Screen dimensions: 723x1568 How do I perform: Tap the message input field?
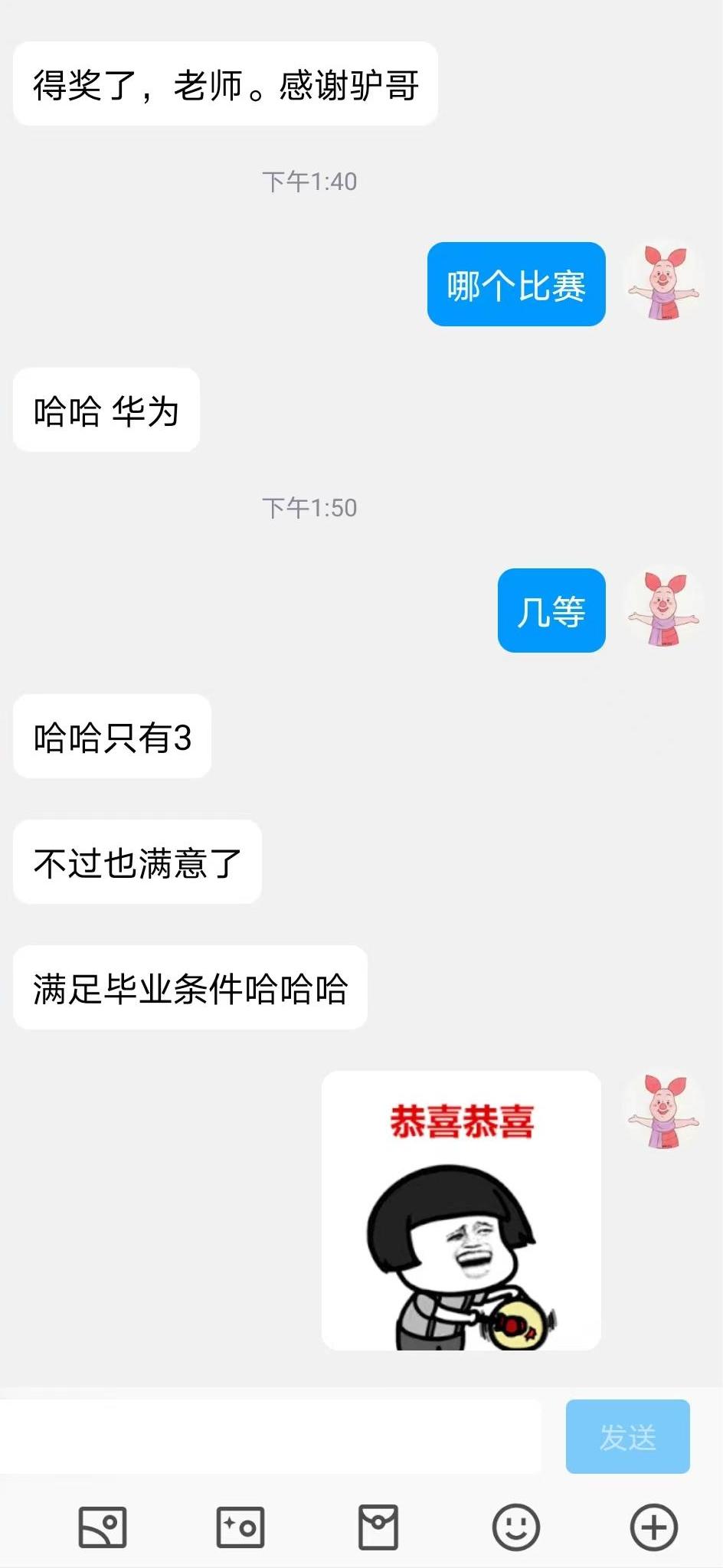tap(270, 1436)
